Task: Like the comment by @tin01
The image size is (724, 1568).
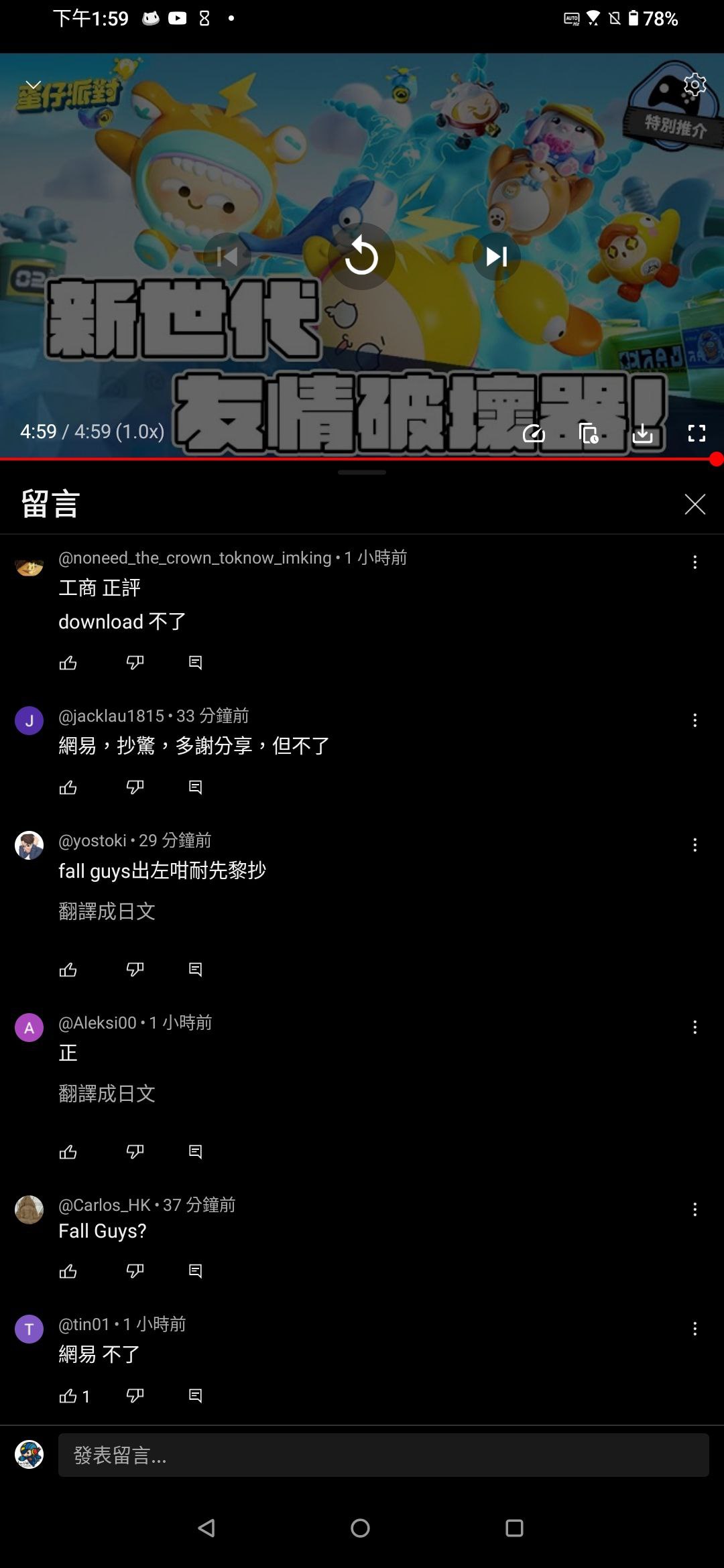Action: [x=68, y=1396]
